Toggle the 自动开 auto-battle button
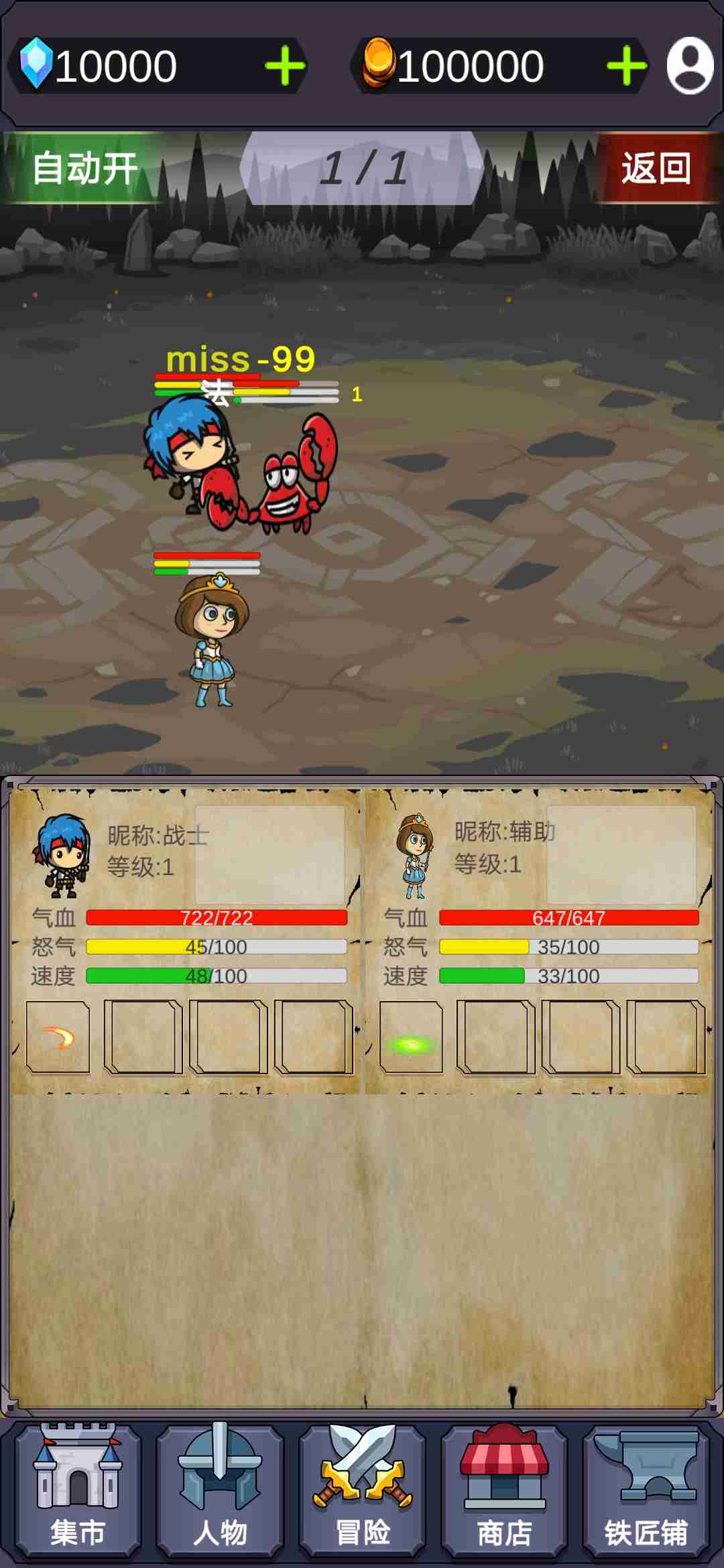This screenshot has height=1568, width=724. (x=84, y=168)
